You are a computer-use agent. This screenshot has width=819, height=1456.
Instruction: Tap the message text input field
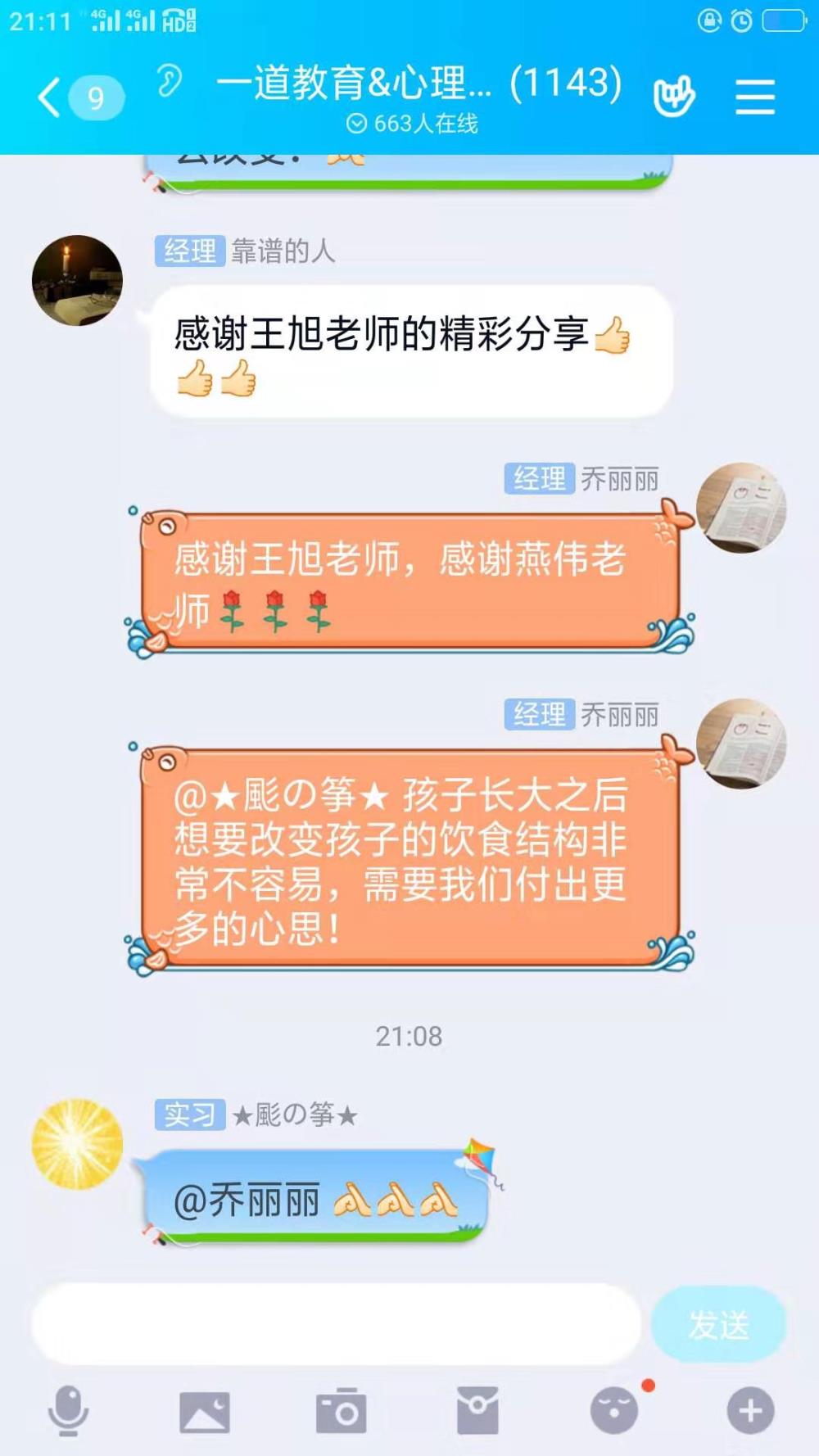336,1324
